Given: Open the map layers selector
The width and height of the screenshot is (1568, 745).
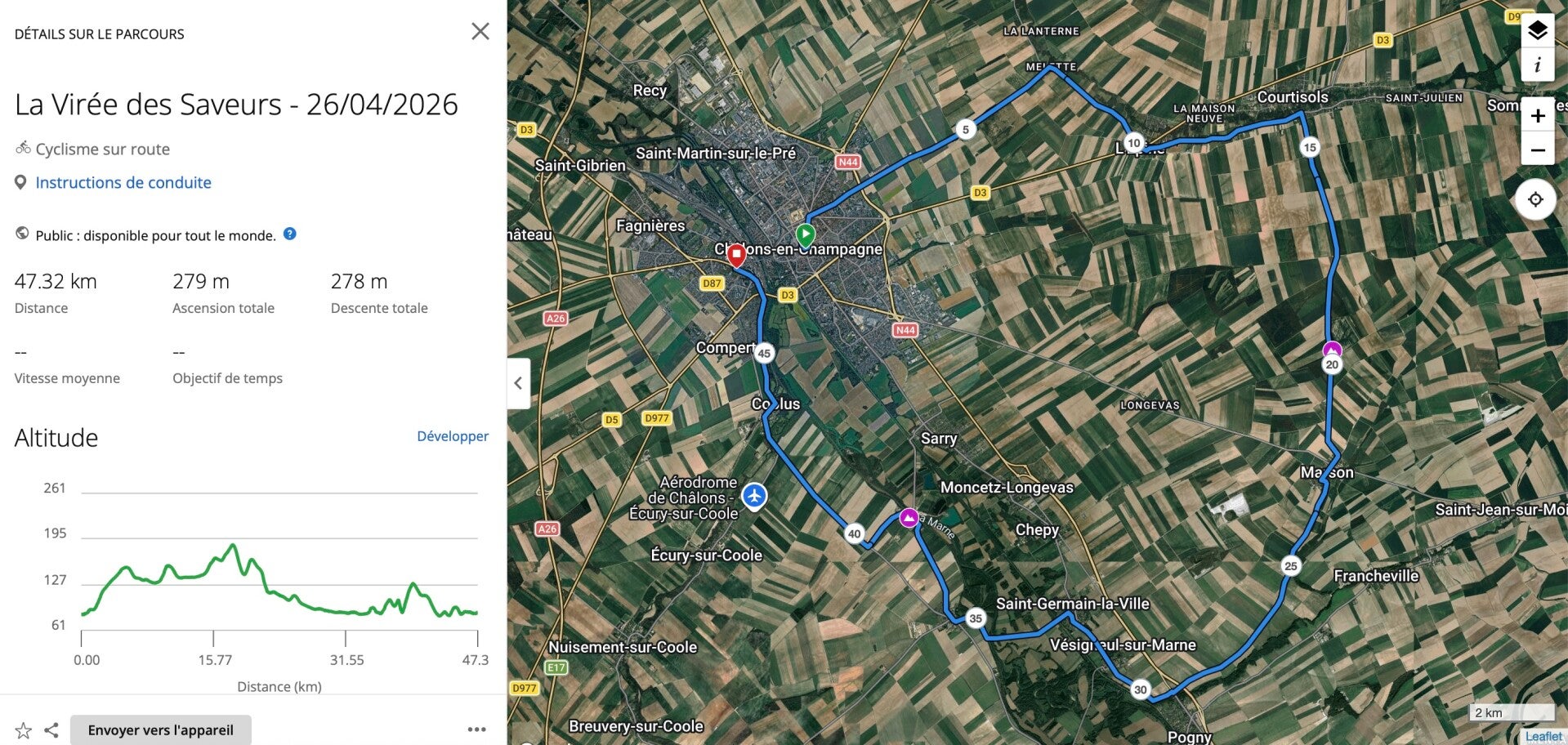Looking at the screenshot, I should [1538, 31].
